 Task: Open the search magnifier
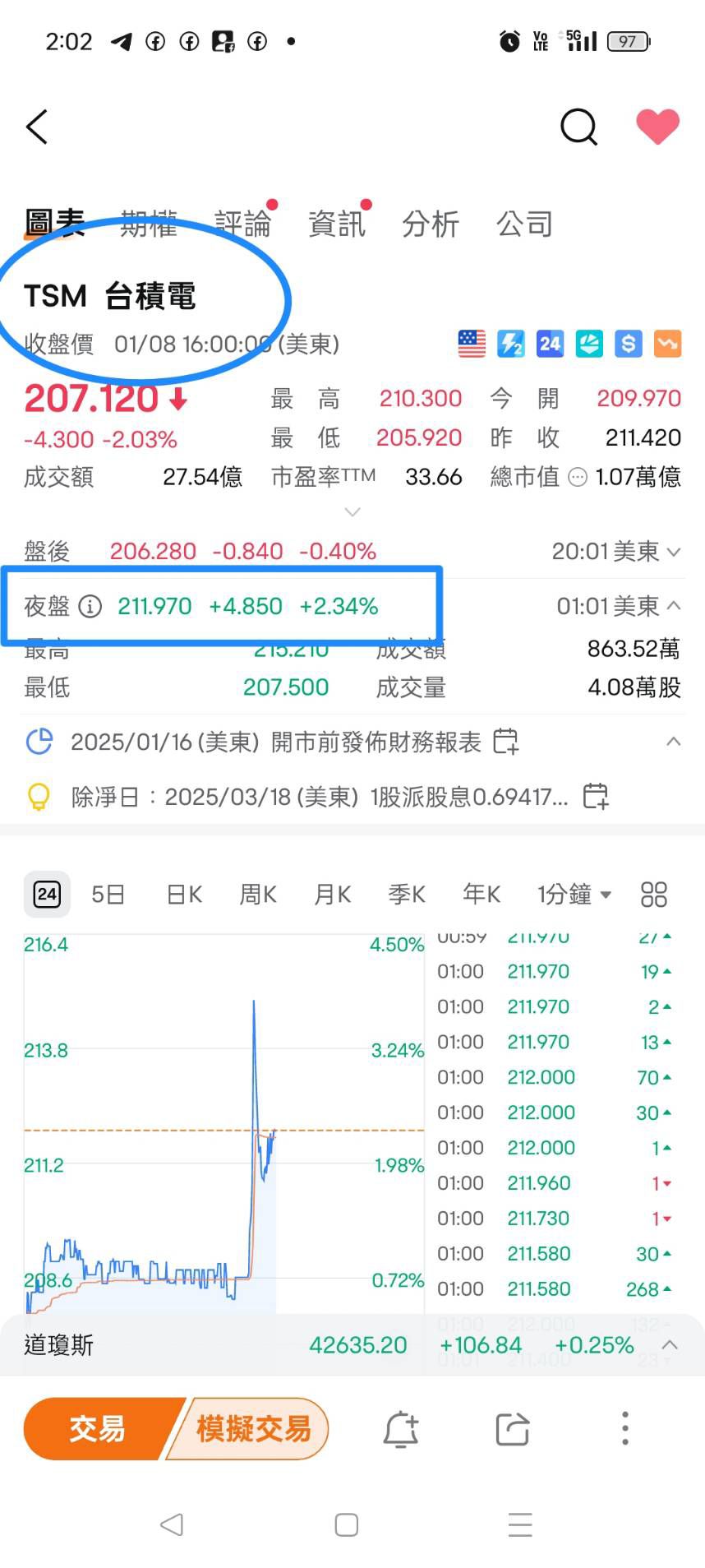578,127
